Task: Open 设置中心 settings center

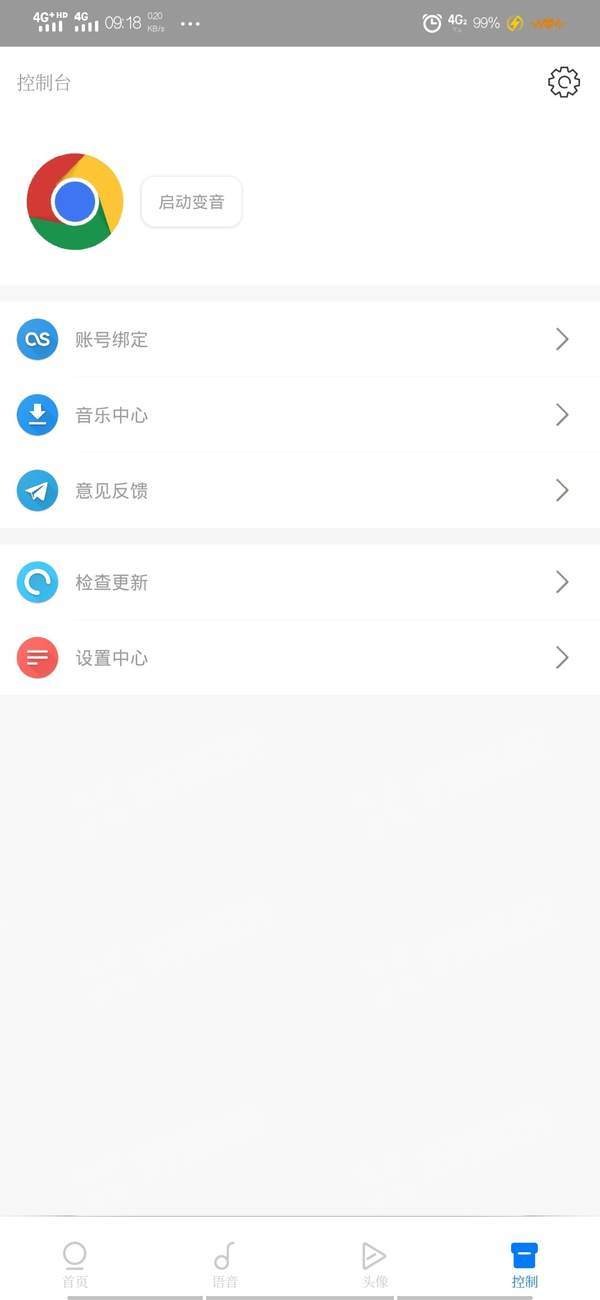Action: (x=300, y=658)
